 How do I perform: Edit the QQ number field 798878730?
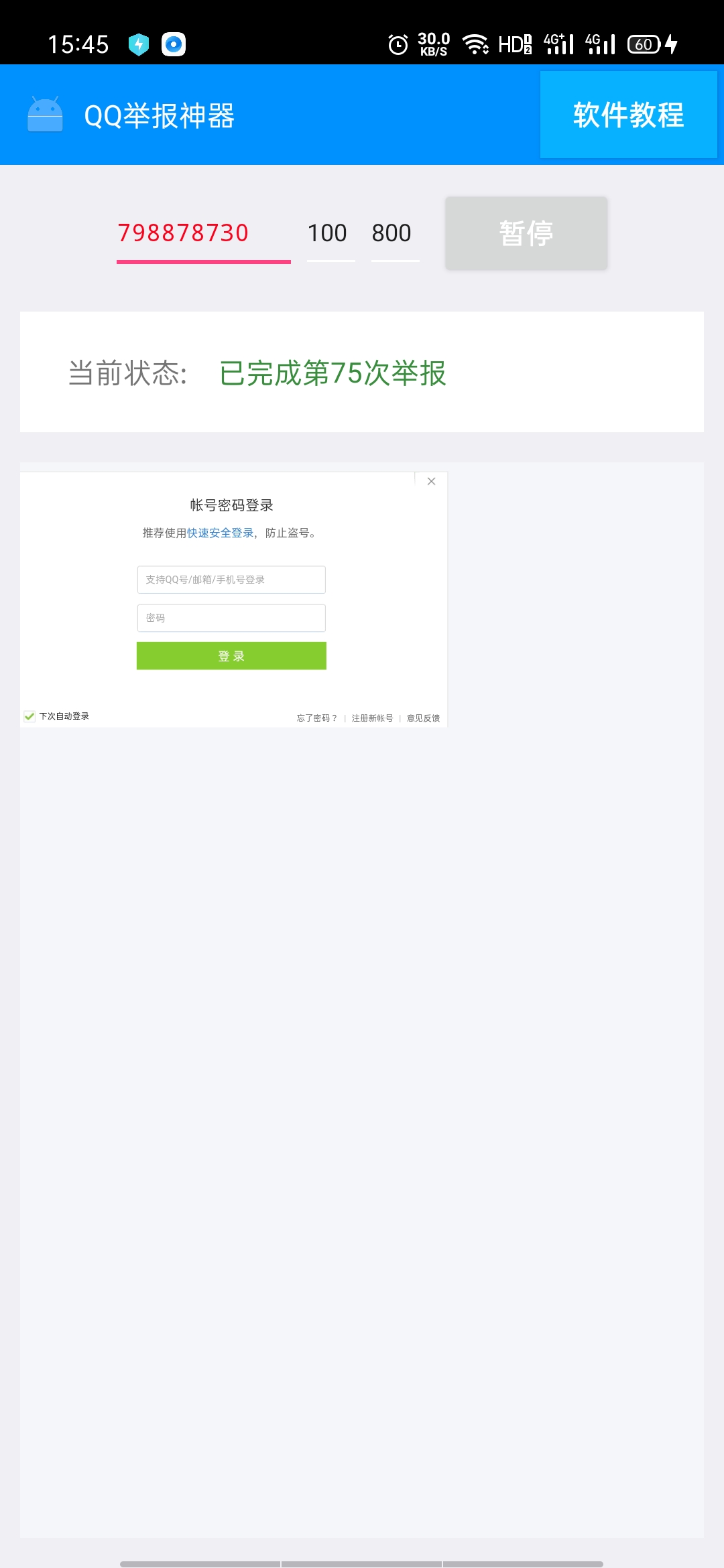203,233
